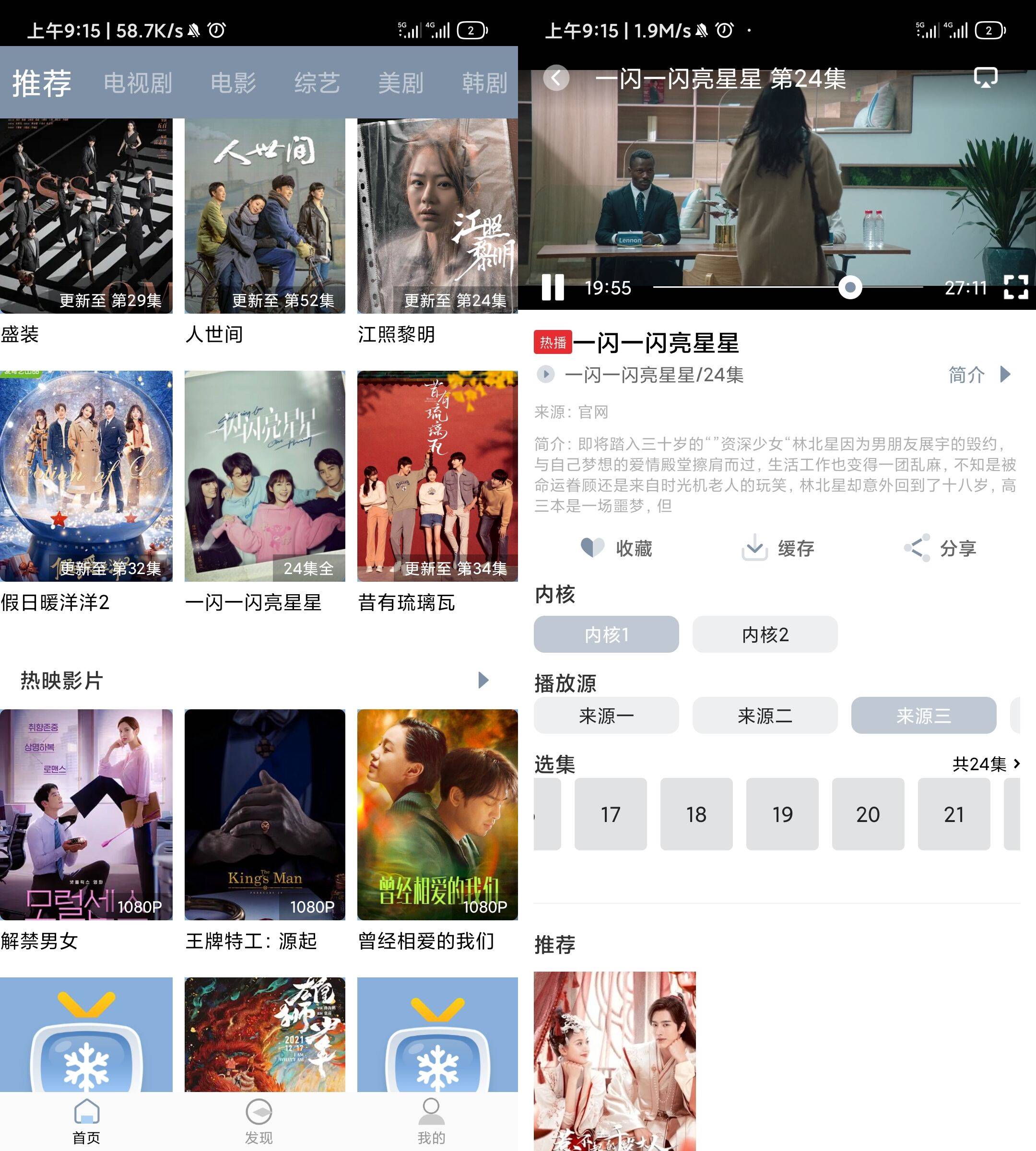Screen dimensions: 1036x1151
Task: Switch to the 电影 tab
Action: pos(233,83)
